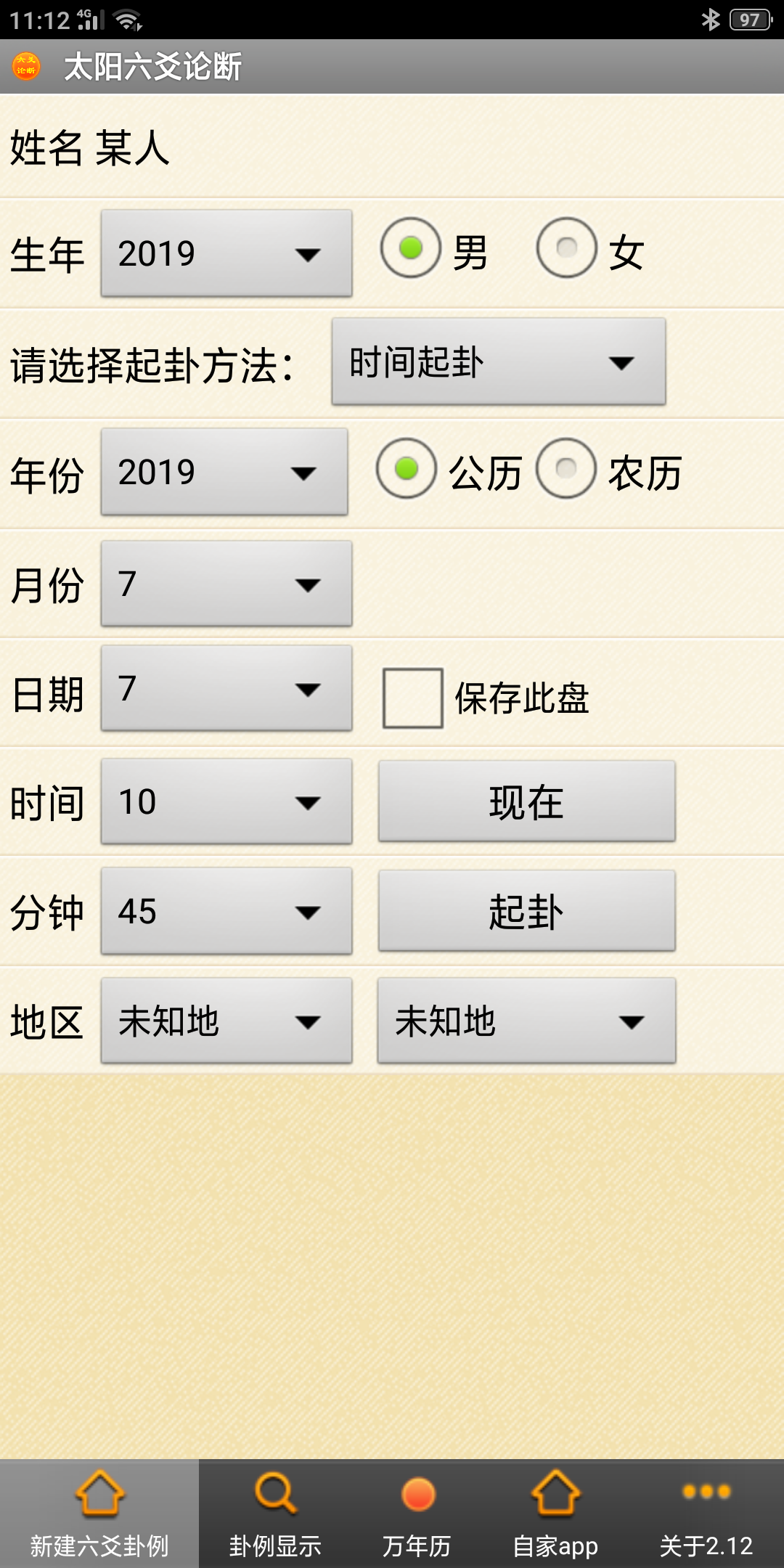Open the 年份 year dropdown
Image resolution: width=784 pixels, height=1568 pixels.
tap(224, 473)
